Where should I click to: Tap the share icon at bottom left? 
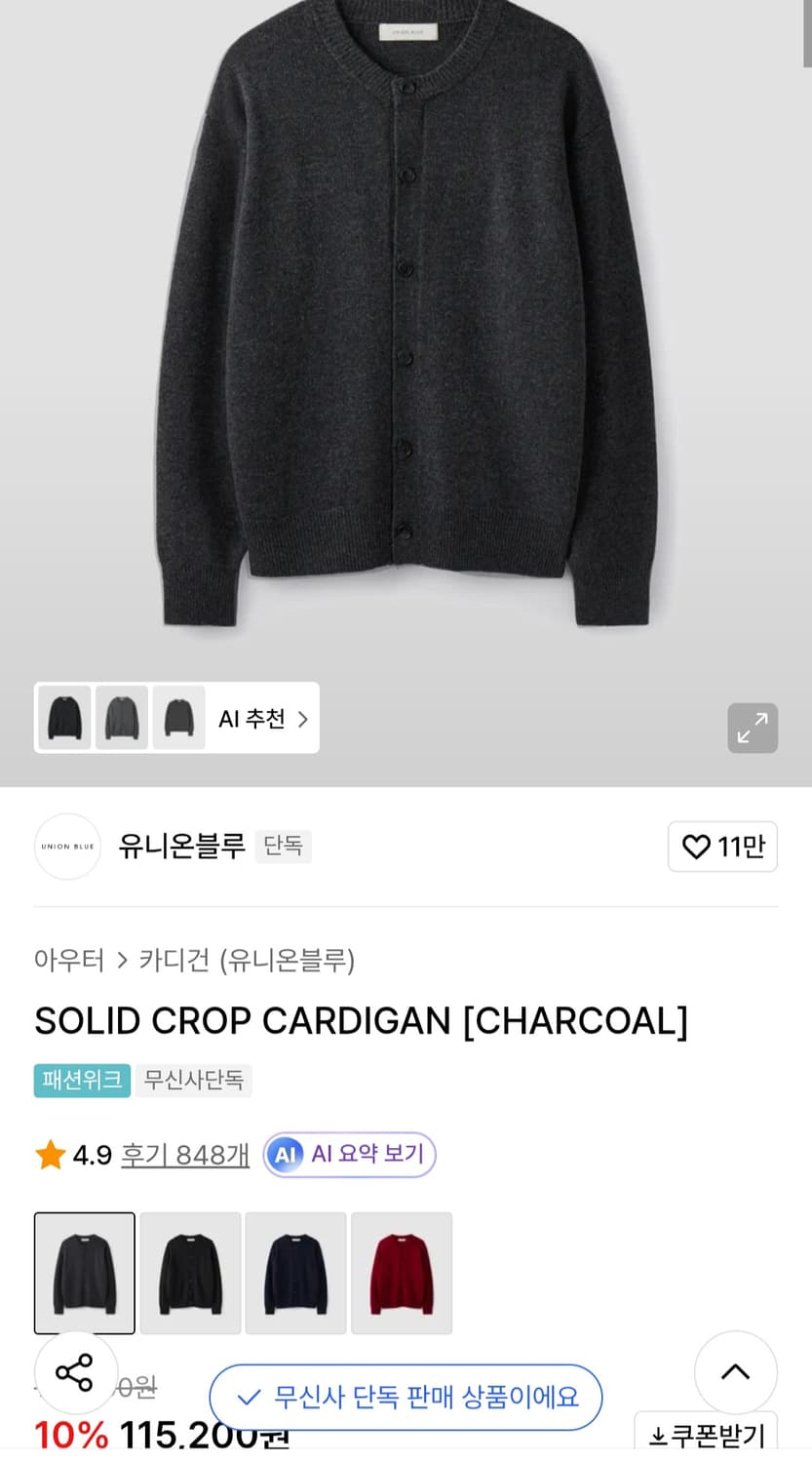(x=76, y=1372)
